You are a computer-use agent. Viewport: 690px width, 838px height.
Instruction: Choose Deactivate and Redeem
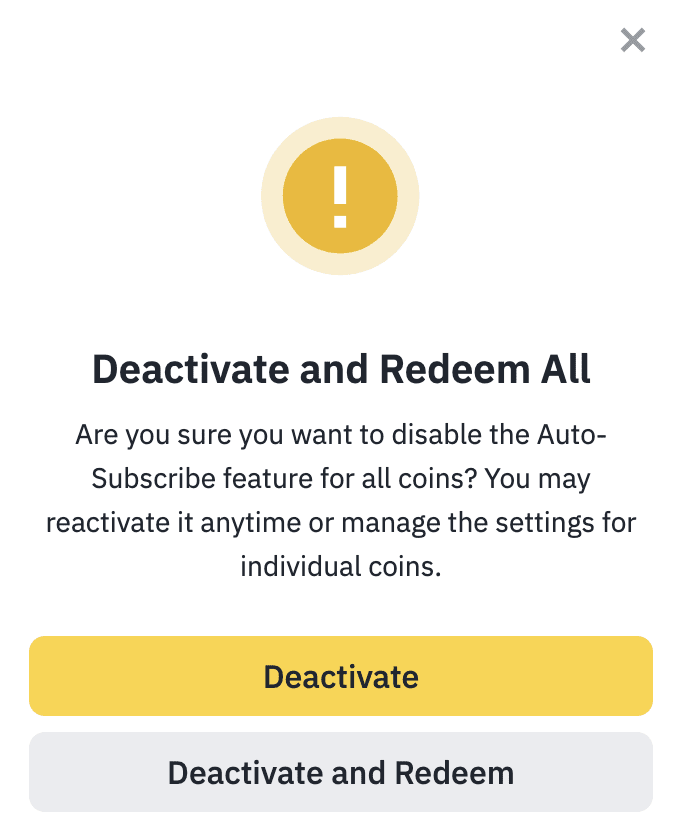(x=341, y=772)
